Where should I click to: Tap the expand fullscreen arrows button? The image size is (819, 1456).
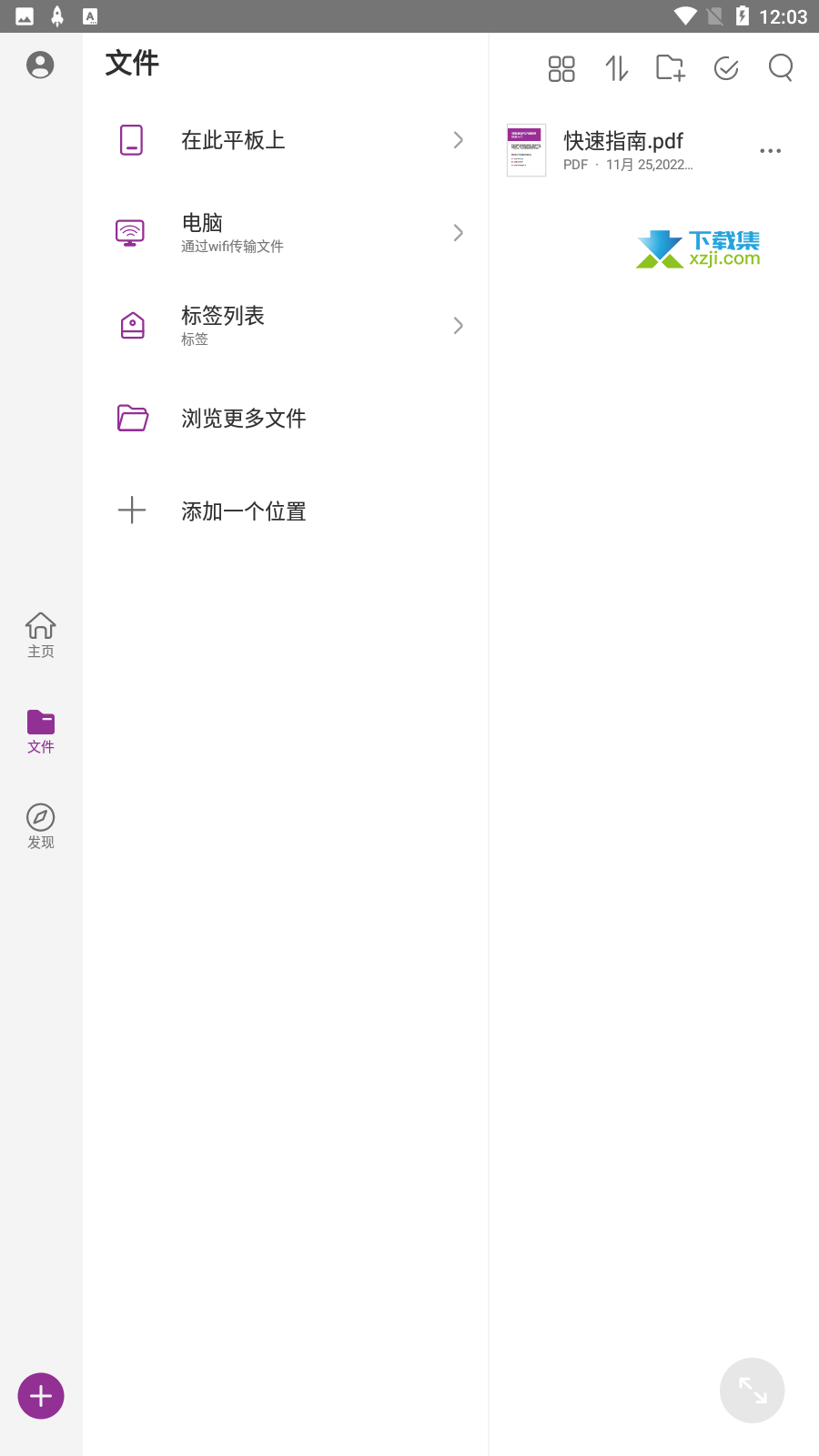point(753,1390)
